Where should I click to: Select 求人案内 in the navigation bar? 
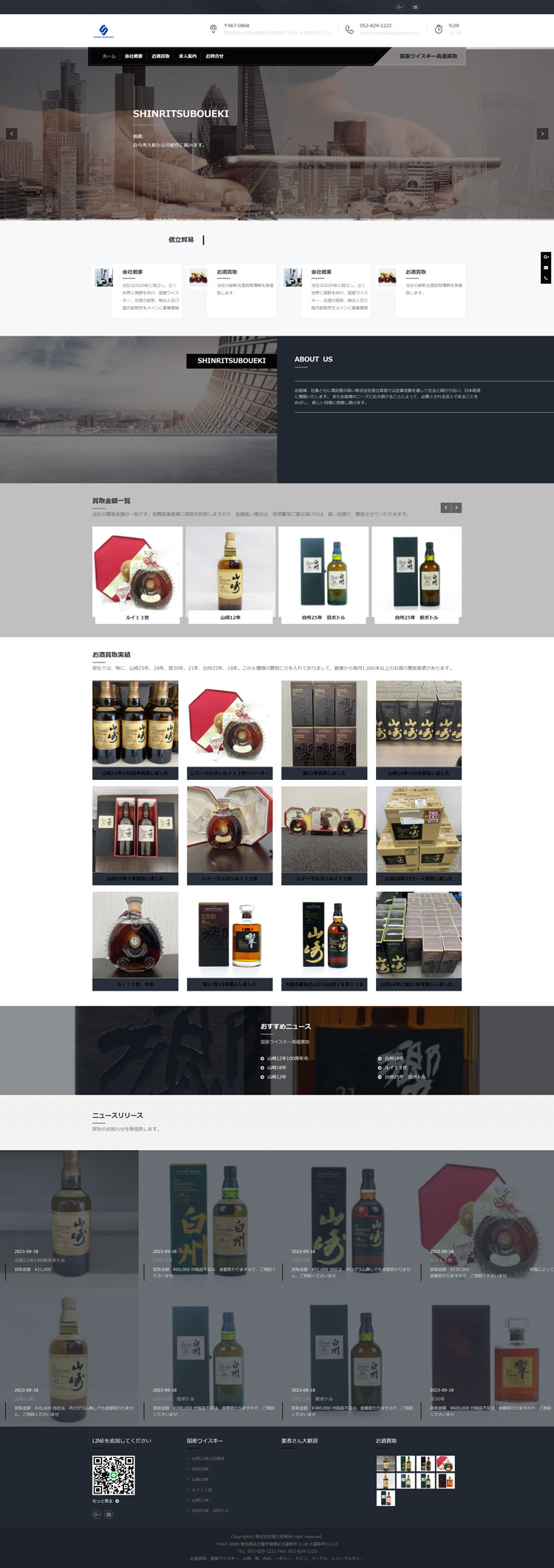188,56
